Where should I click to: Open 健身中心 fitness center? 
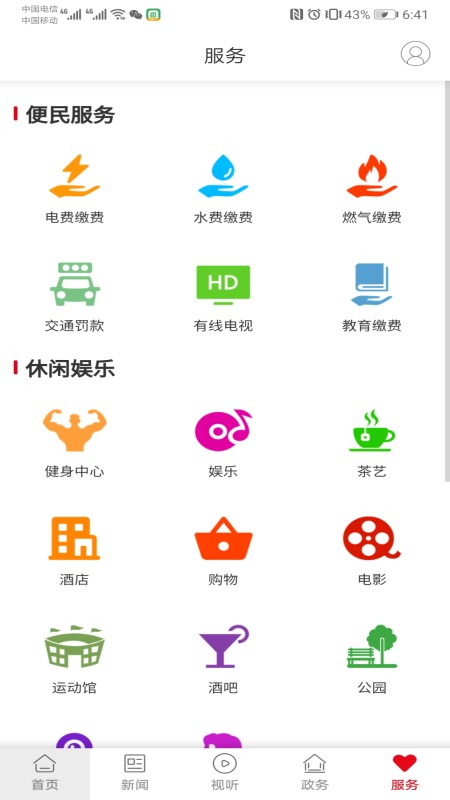(74, 443)
